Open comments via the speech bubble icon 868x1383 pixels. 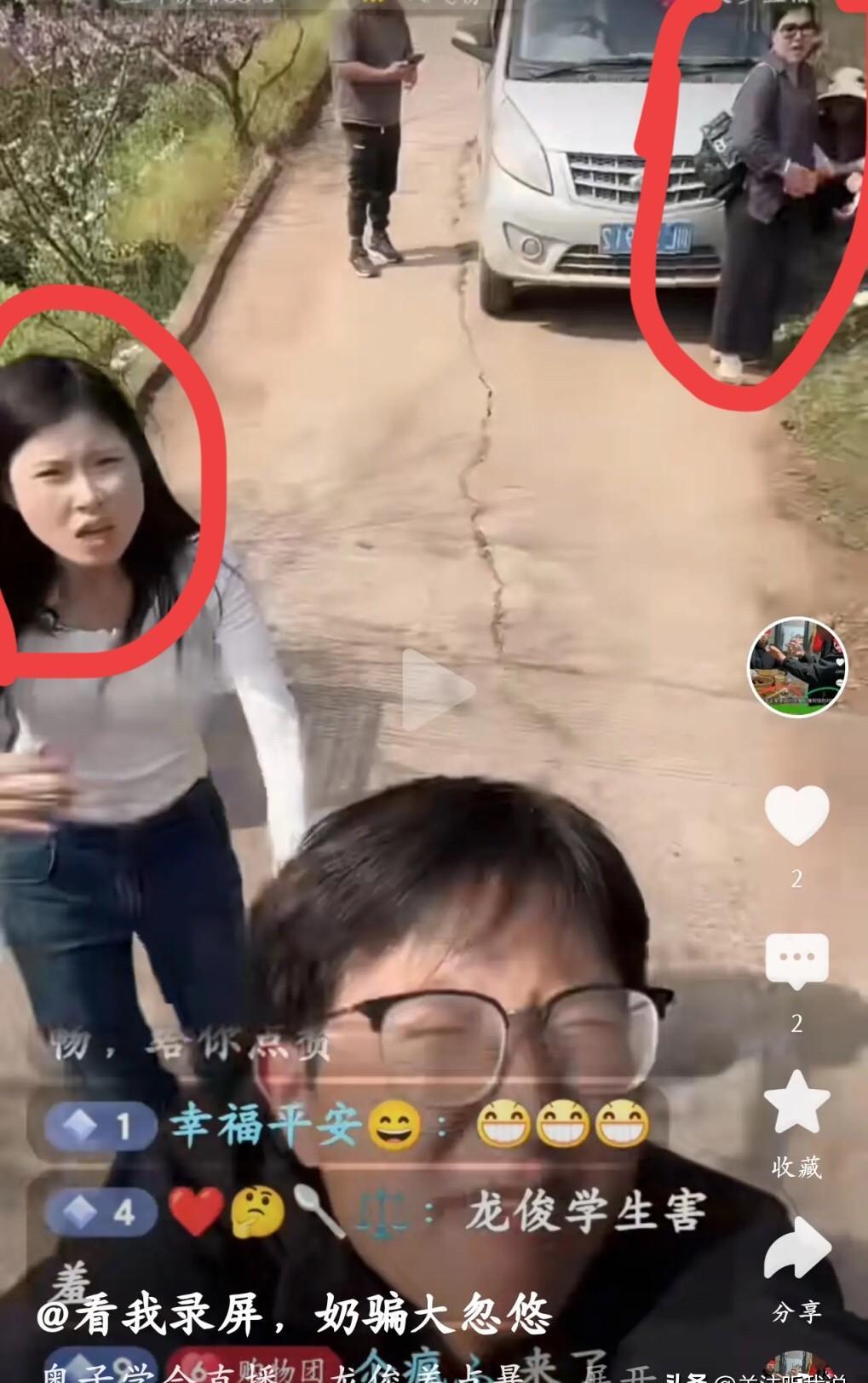click(797, 958)
